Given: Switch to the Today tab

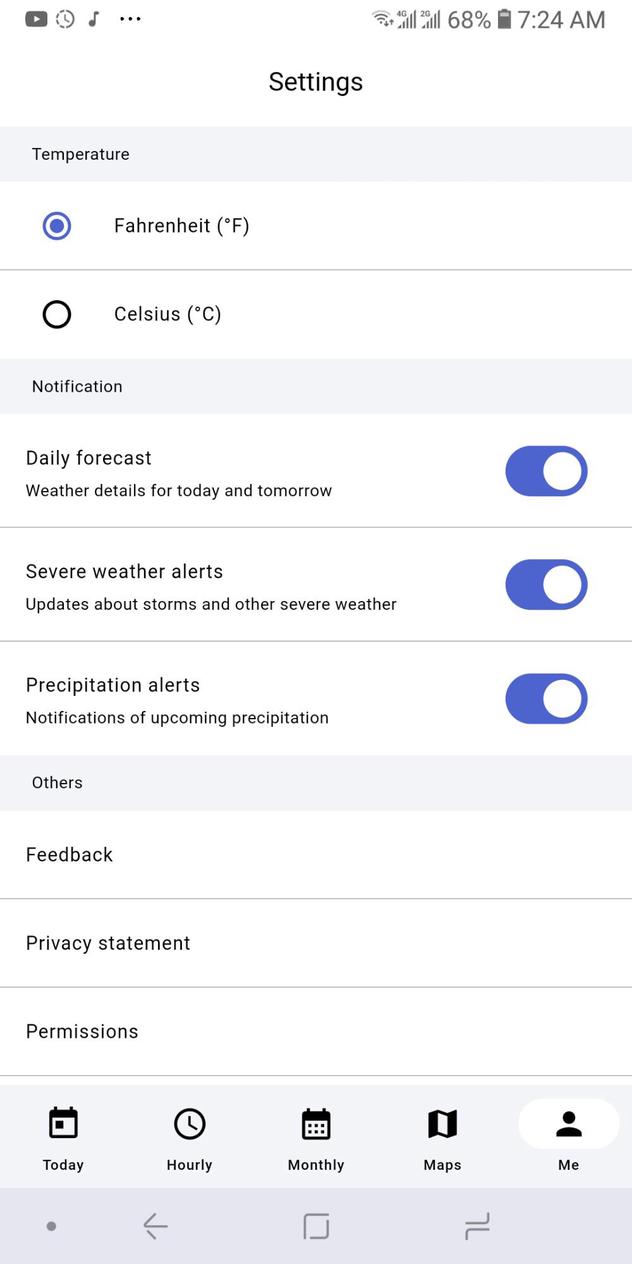Looking at the screenshot, I should pyautogui.click(x=63, y=1138).
